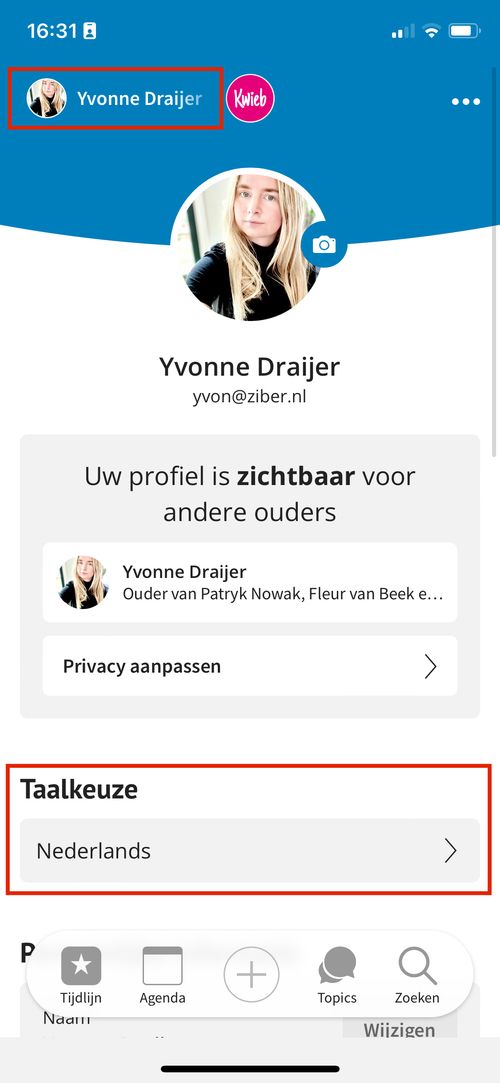
Task: Open Privacy aanpassen settings
Action: 250,666
